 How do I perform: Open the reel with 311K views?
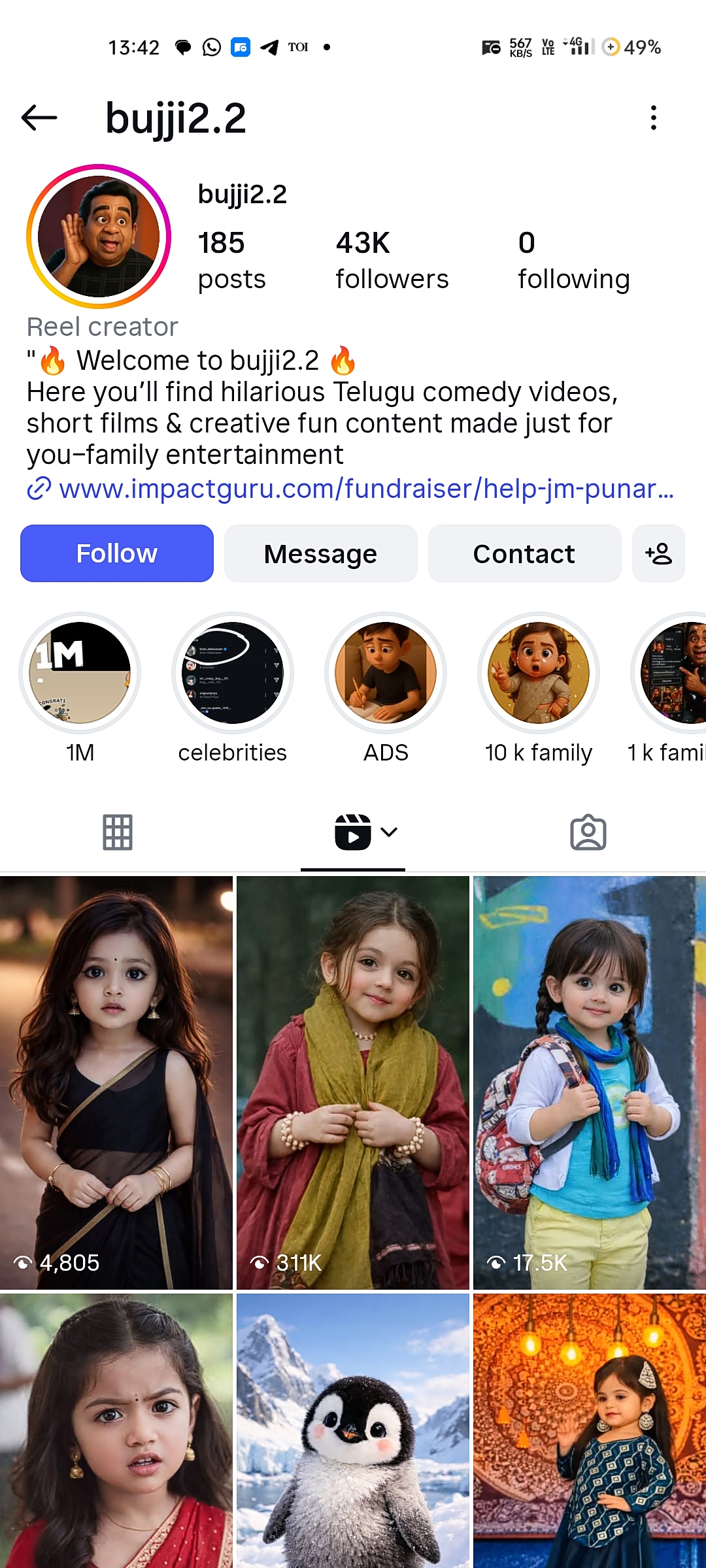coord(353,1082)
